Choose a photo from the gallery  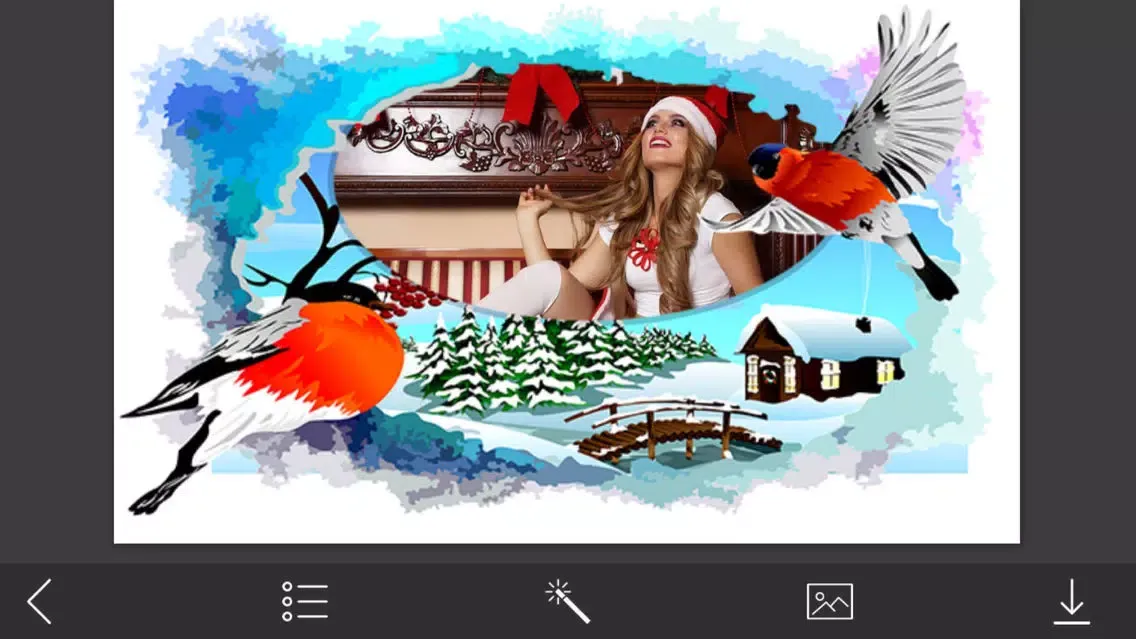click(829, 602)
